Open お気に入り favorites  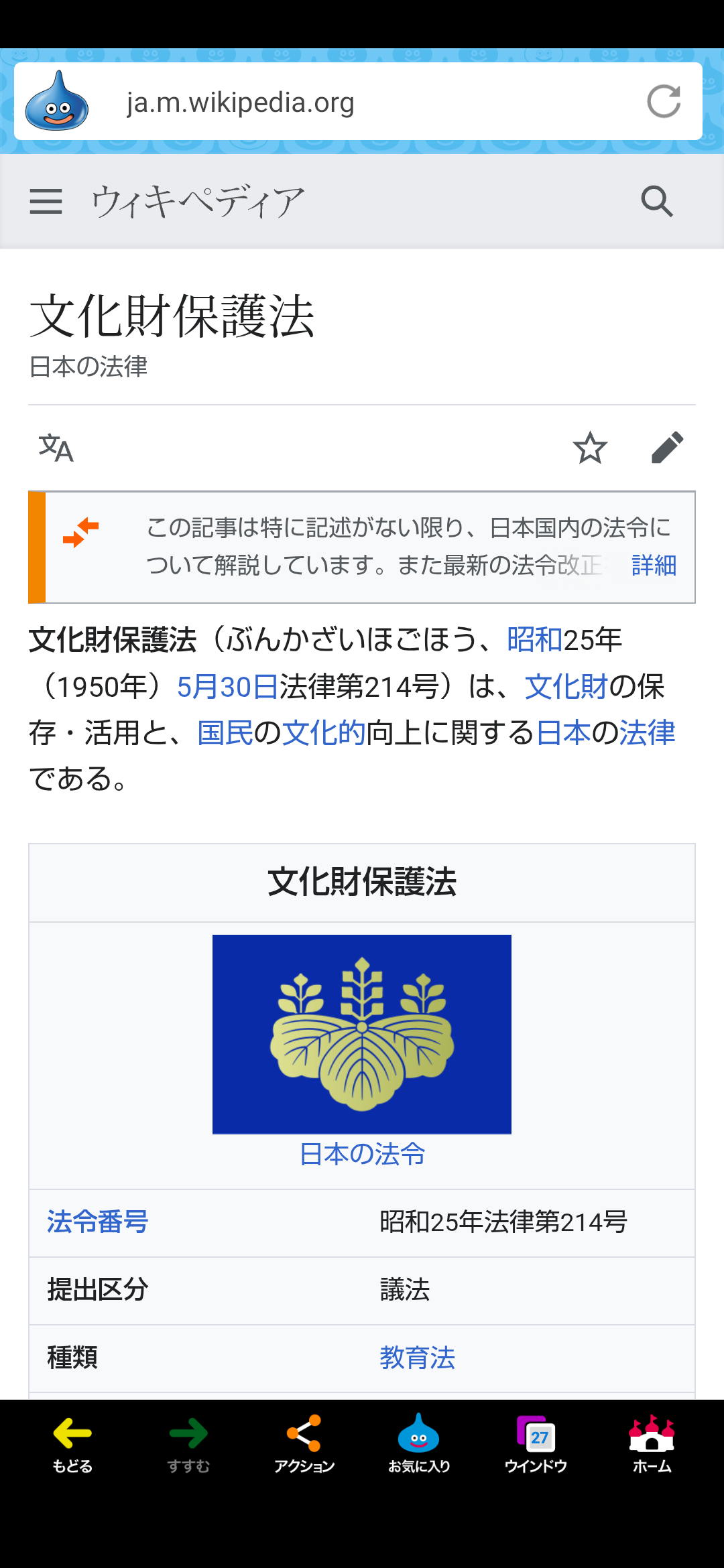[419, 1445]
